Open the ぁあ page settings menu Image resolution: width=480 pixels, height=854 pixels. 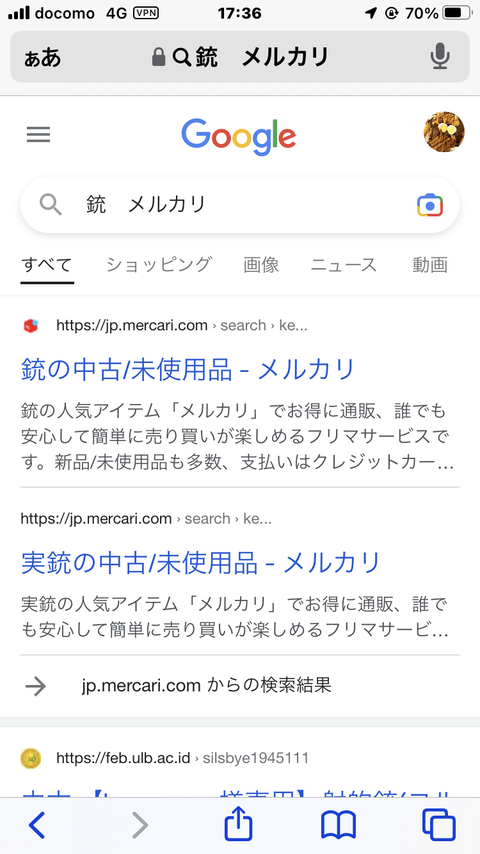(x=42, y=57)
